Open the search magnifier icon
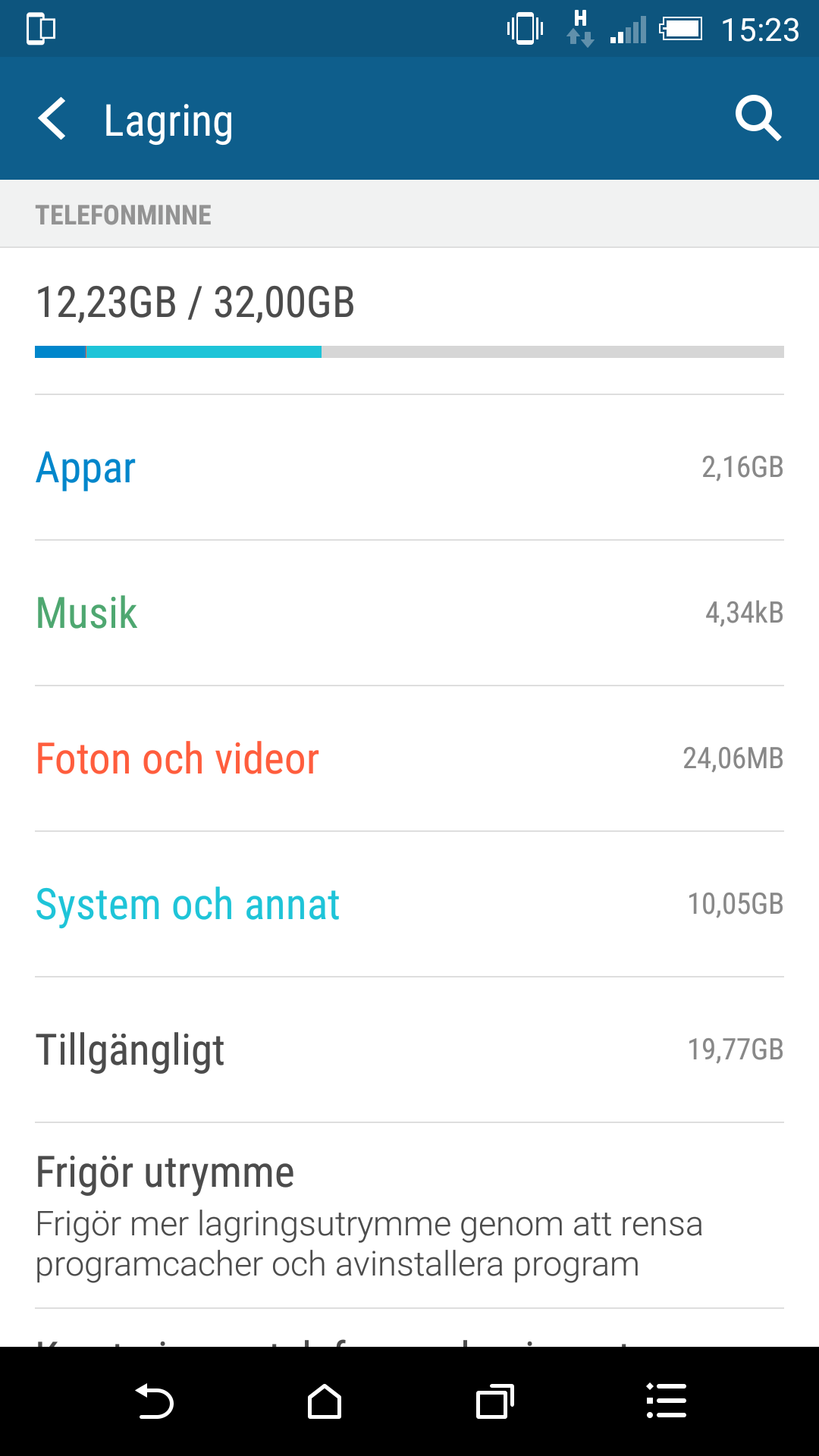819x1456 pixels. pyautogui.click(x=758, y=118)
